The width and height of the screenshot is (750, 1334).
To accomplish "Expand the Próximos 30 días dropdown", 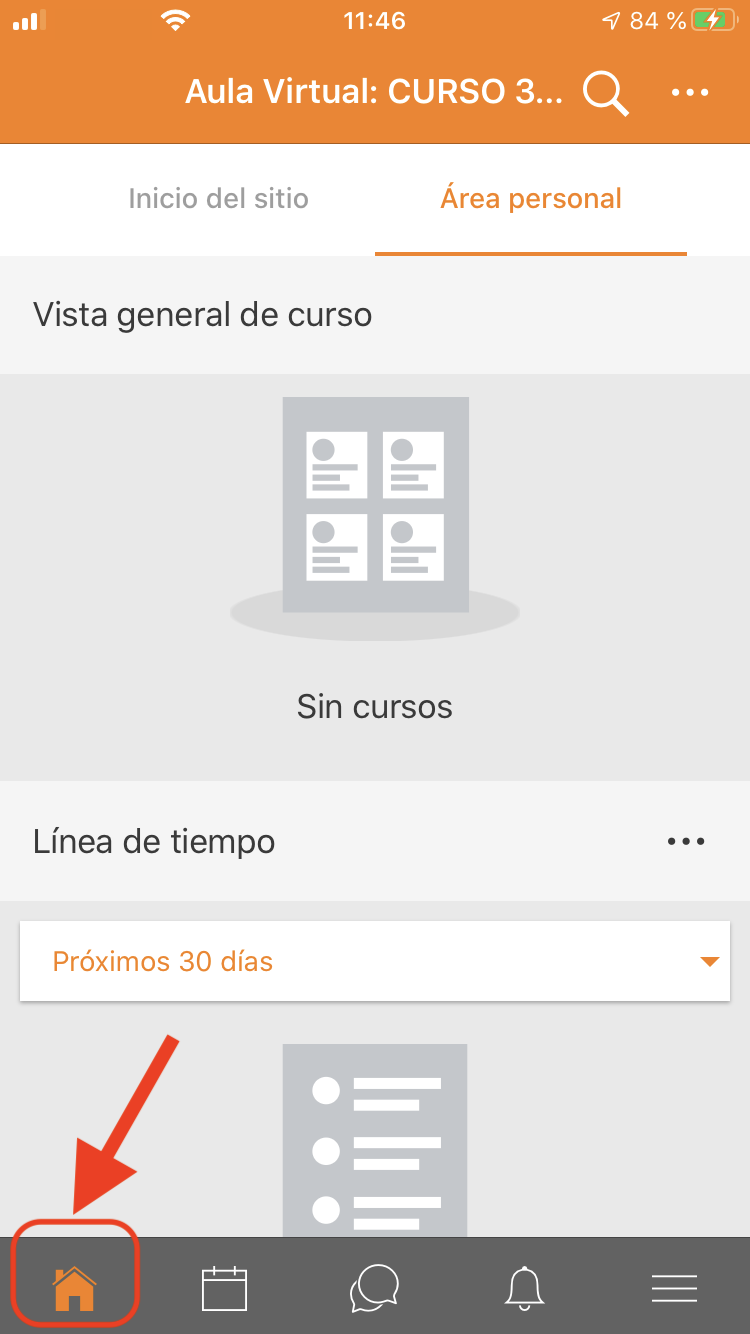I will 375,961.
